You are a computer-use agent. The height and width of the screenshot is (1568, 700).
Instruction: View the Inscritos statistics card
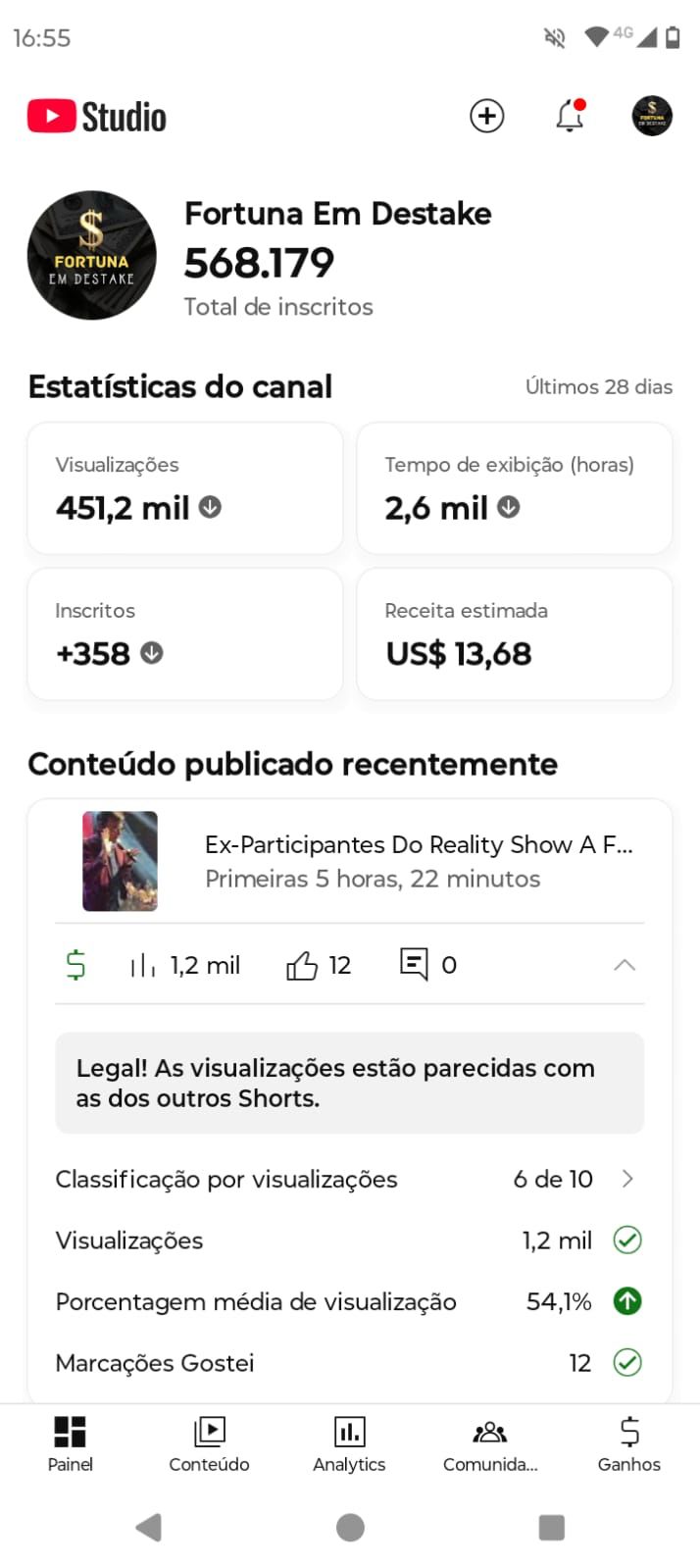tap(185, 633)
